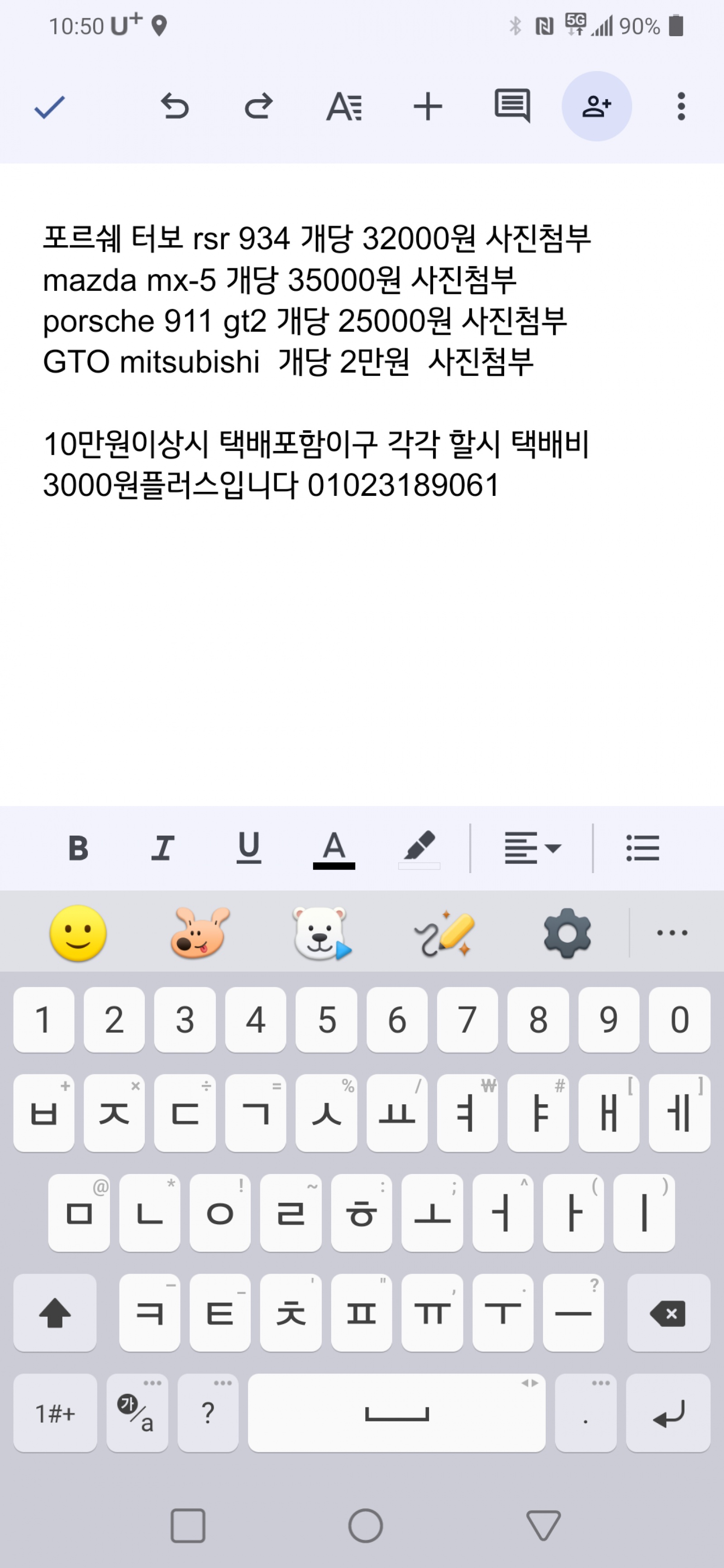The width and height of the screenshot is (724, 1568).
Task: Open keyboard settings gear
Action: pyautogui.click(x=567, y=933)
